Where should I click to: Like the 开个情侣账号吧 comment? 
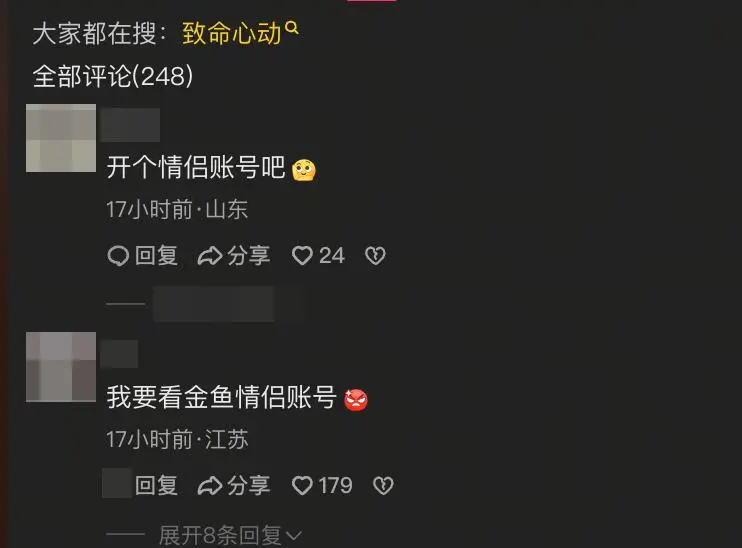click(x=318, y=256)
